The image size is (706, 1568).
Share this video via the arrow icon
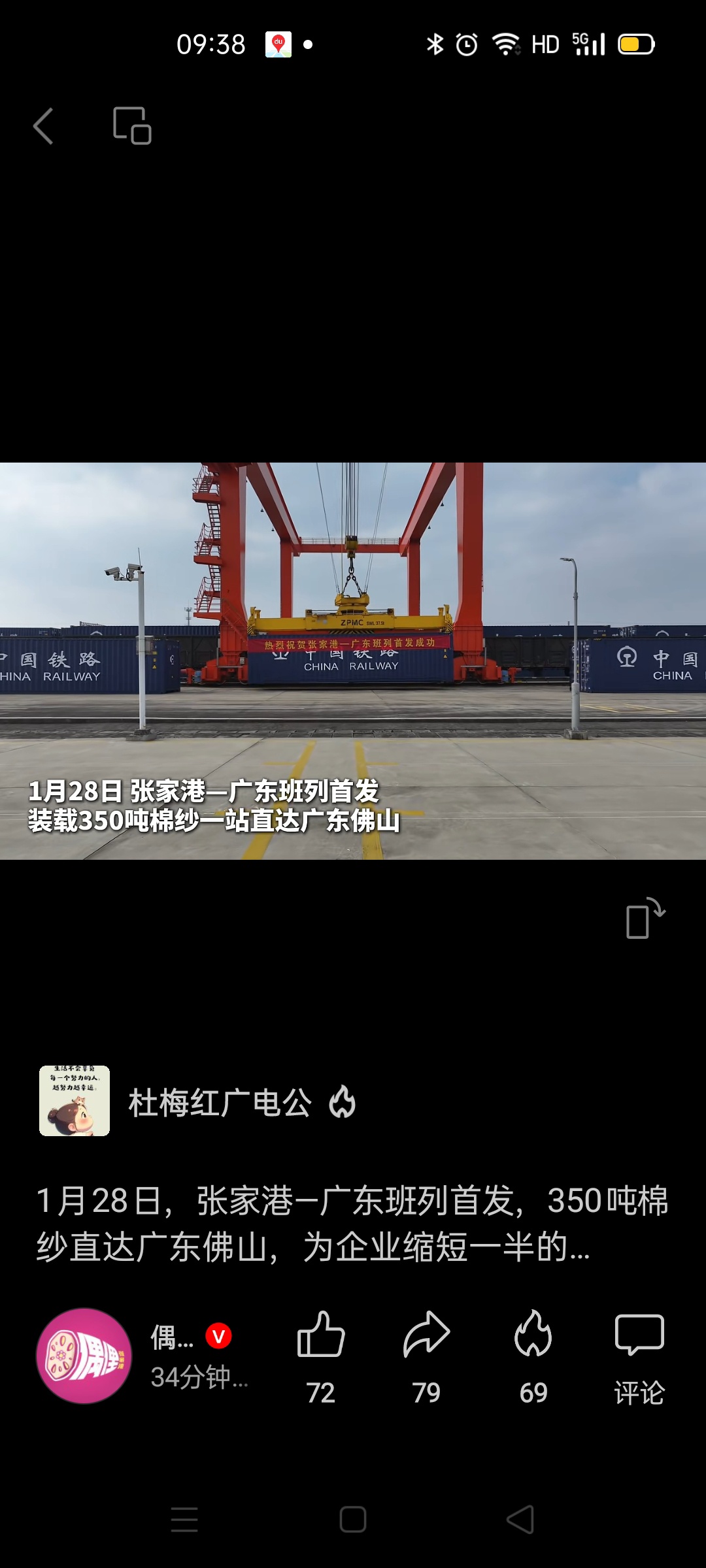(426, 1336)
